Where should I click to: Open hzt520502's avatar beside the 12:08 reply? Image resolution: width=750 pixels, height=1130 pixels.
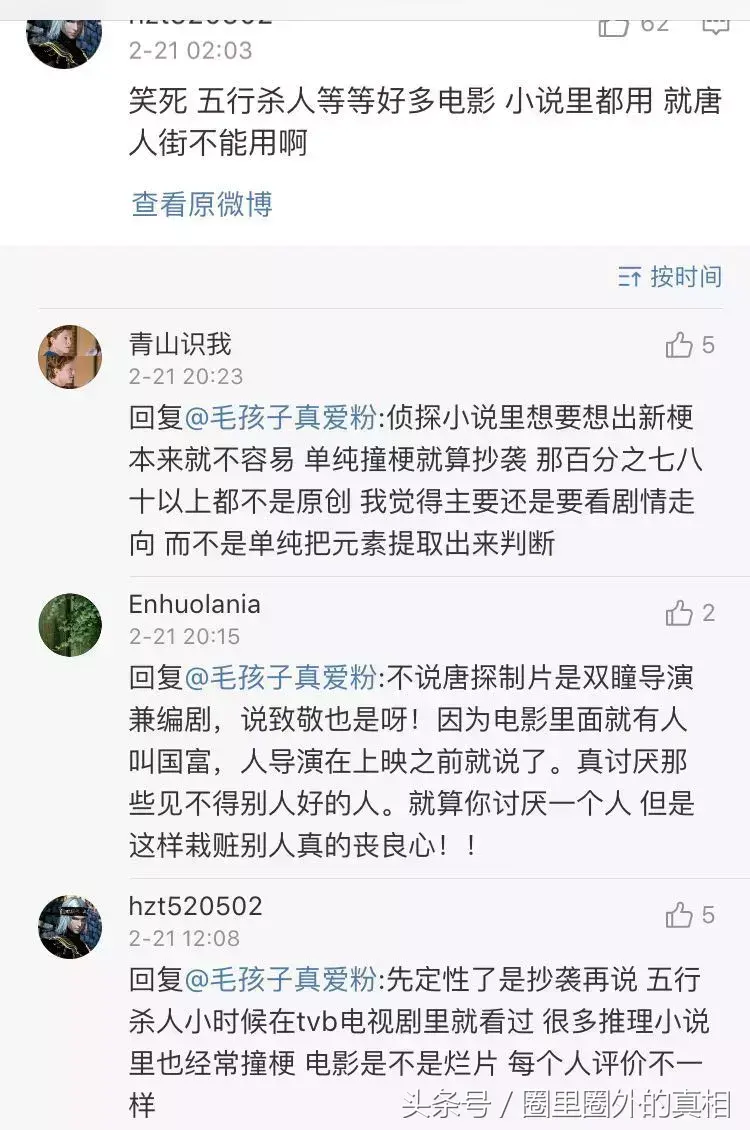point(70,927)
